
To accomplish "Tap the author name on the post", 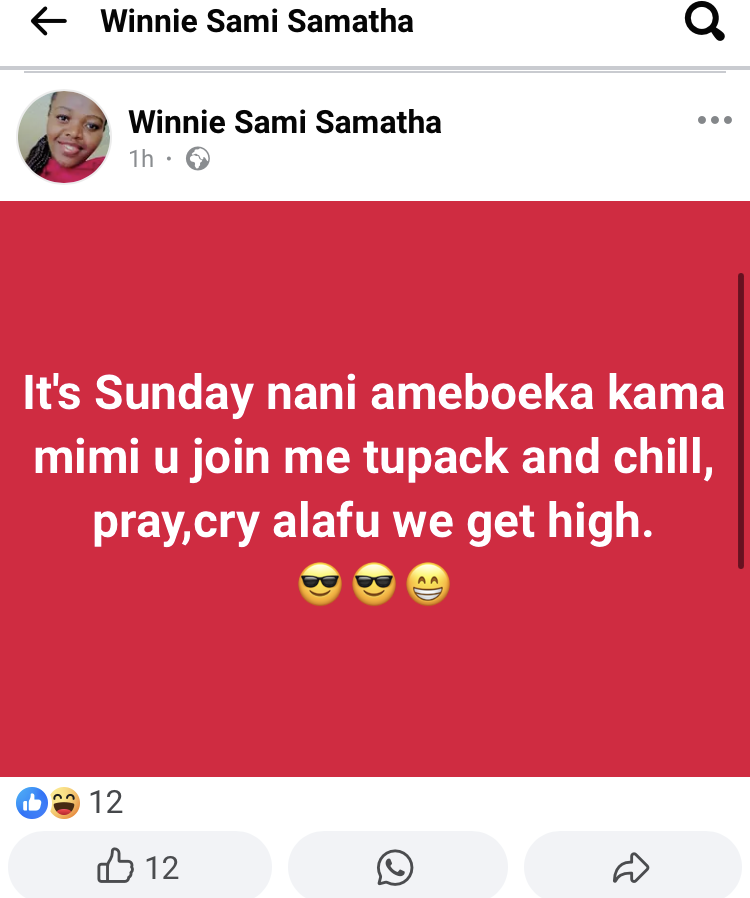I will (285, 122).
